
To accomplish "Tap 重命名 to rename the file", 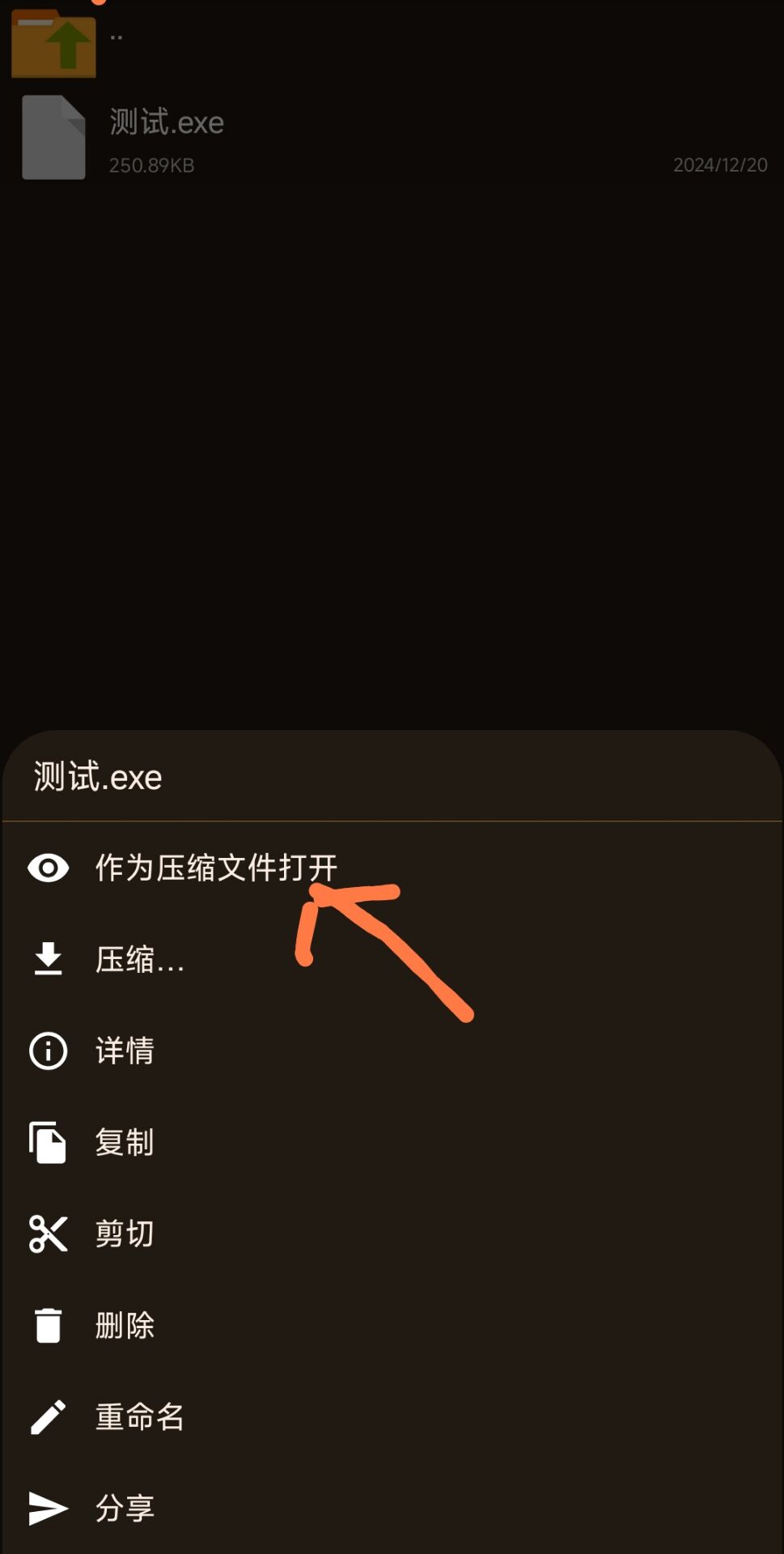I will click(139, 1417).
